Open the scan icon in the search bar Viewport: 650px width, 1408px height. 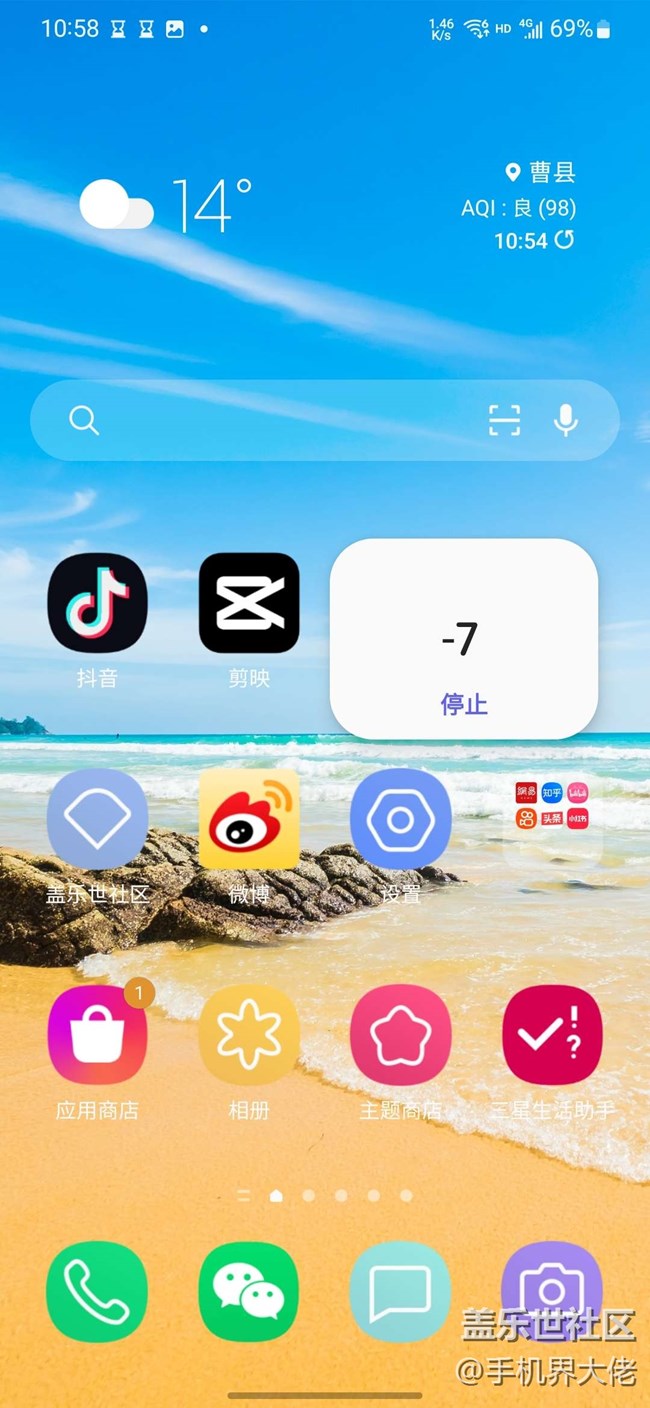pyautogui.click(x=505, y=421)
